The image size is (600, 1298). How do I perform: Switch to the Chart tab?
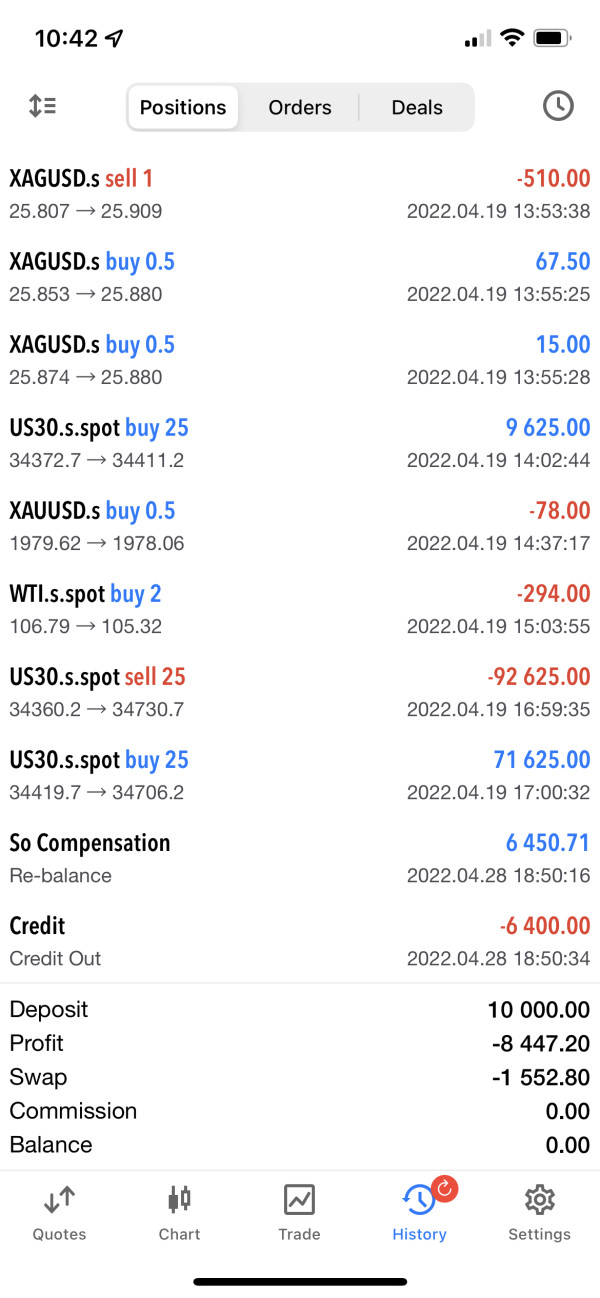click(179, 1212)
